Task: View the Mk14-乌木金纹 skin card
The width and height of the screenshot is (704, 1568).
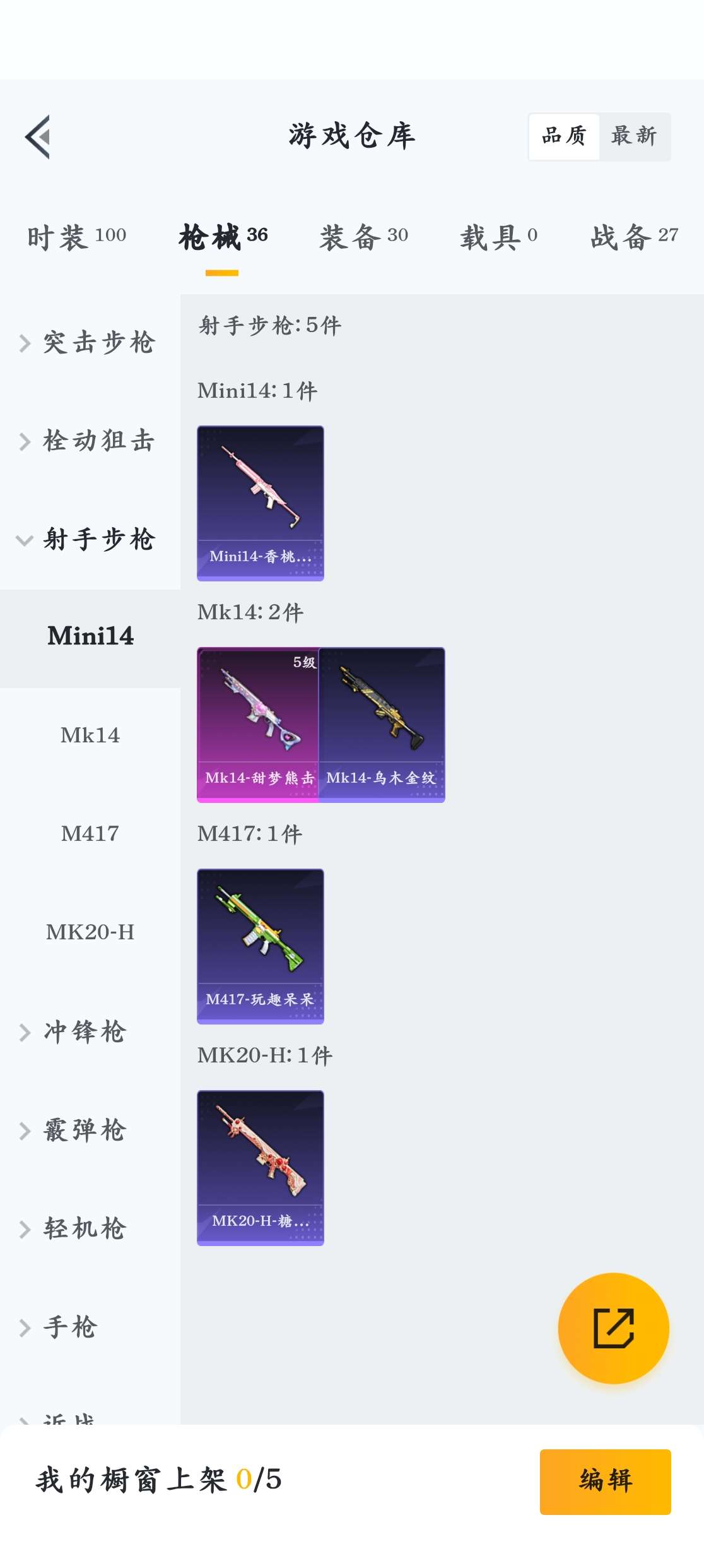Action: coord(382,725)
